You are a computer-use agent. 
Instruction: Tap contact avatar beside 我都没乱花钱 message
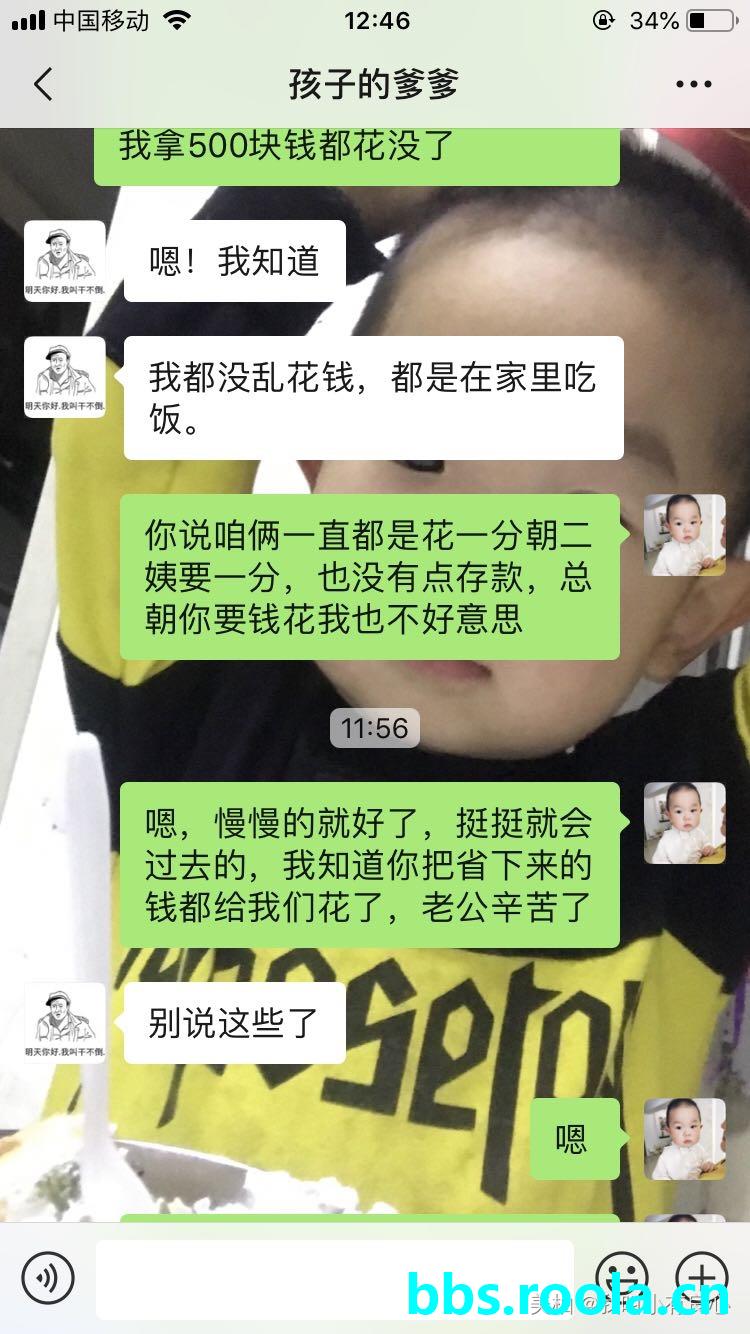pyautogui.click(x=65, y=377)
